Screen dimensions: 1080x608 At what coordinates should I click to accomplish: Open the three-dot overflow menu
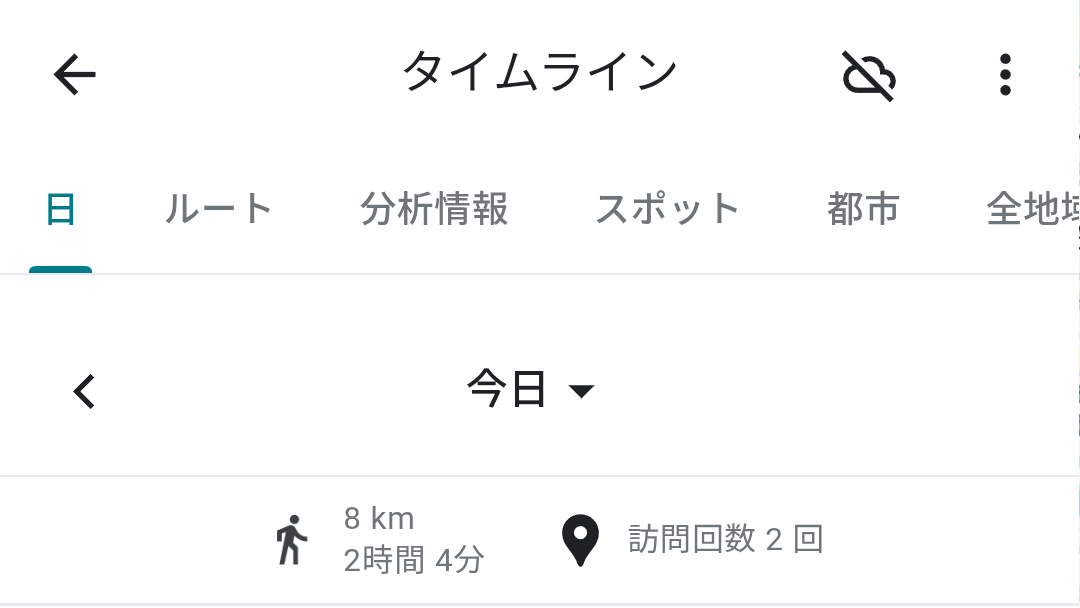coord(1005,75)
